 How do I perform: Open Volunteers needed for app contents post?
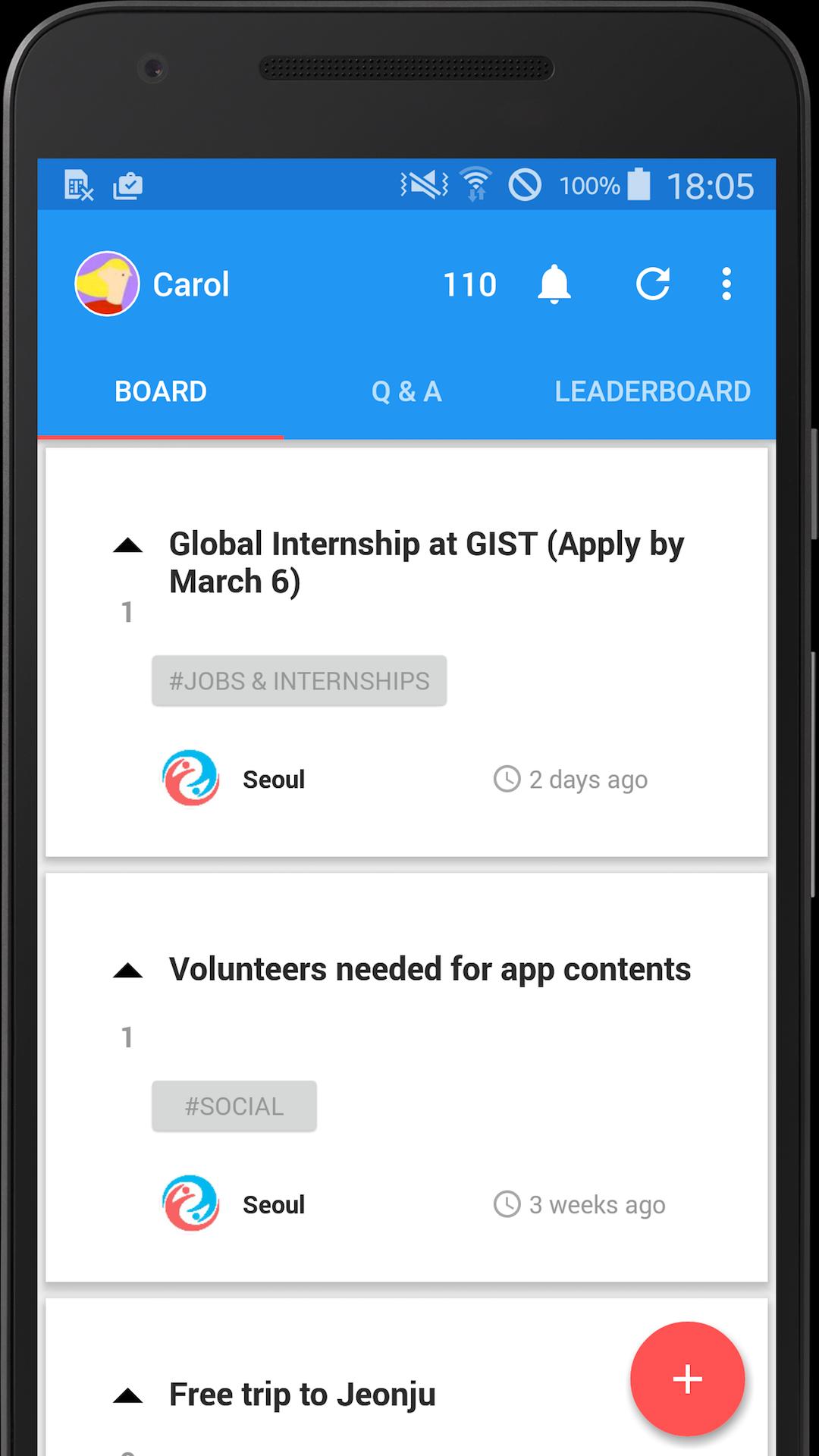pos(429,969)
